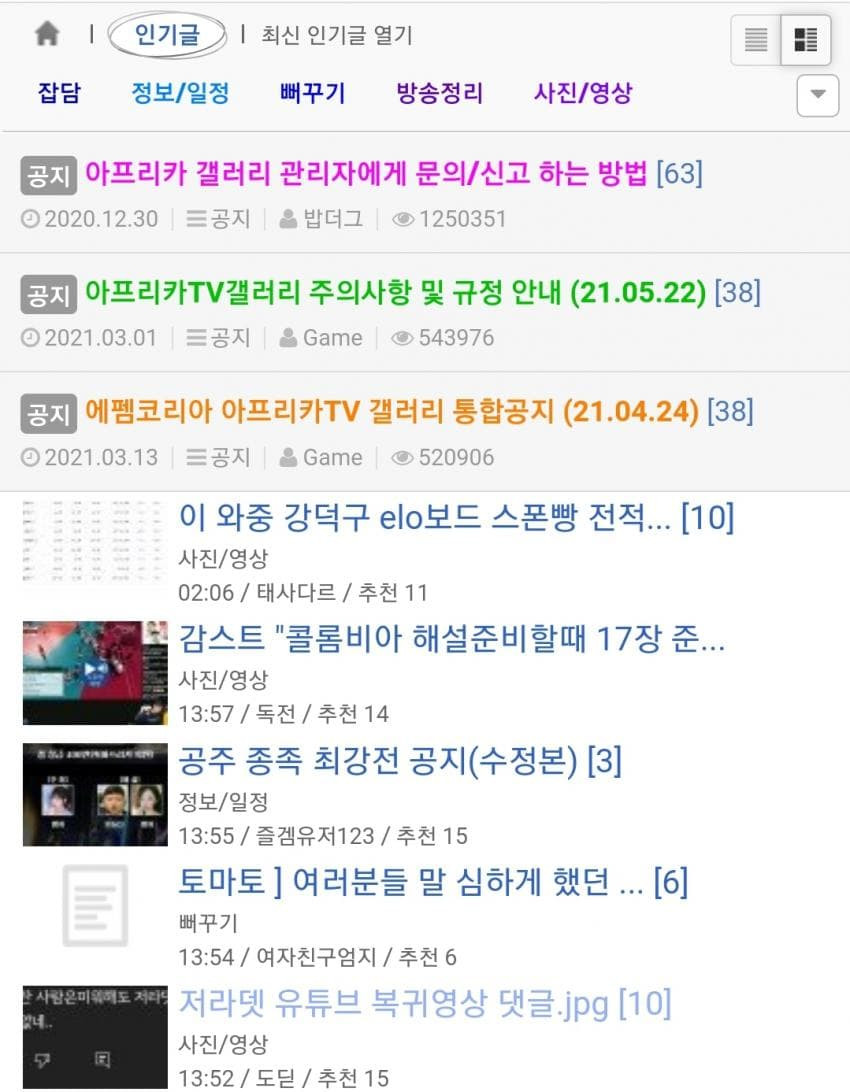Tap 최신 인기글 열기 link
Screen dimensions: 850x1092
[337, 36]
